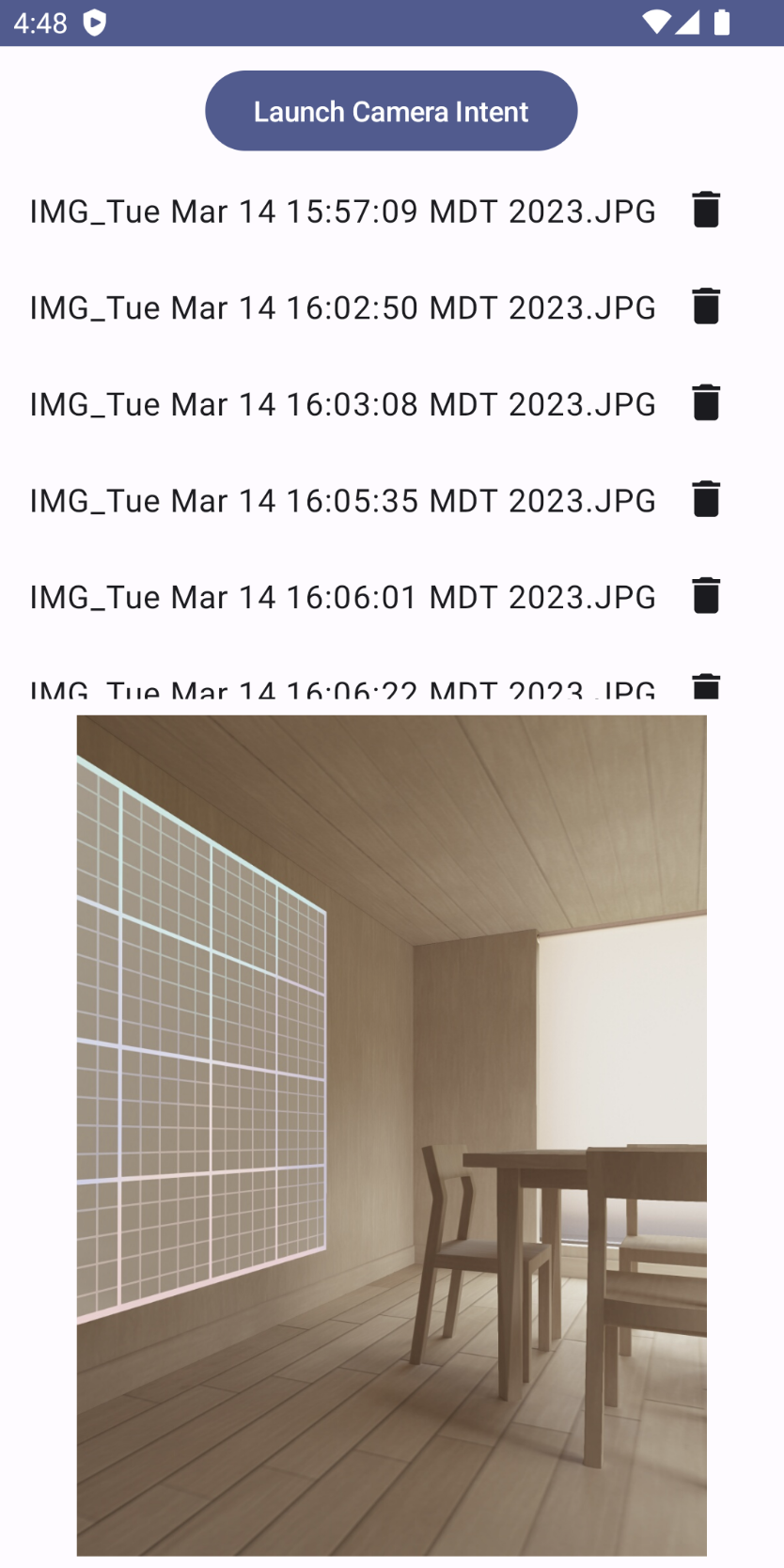784x1568 pixels.
Task: Delete the 15:57:09 image file
Action: tap(706, 210)
